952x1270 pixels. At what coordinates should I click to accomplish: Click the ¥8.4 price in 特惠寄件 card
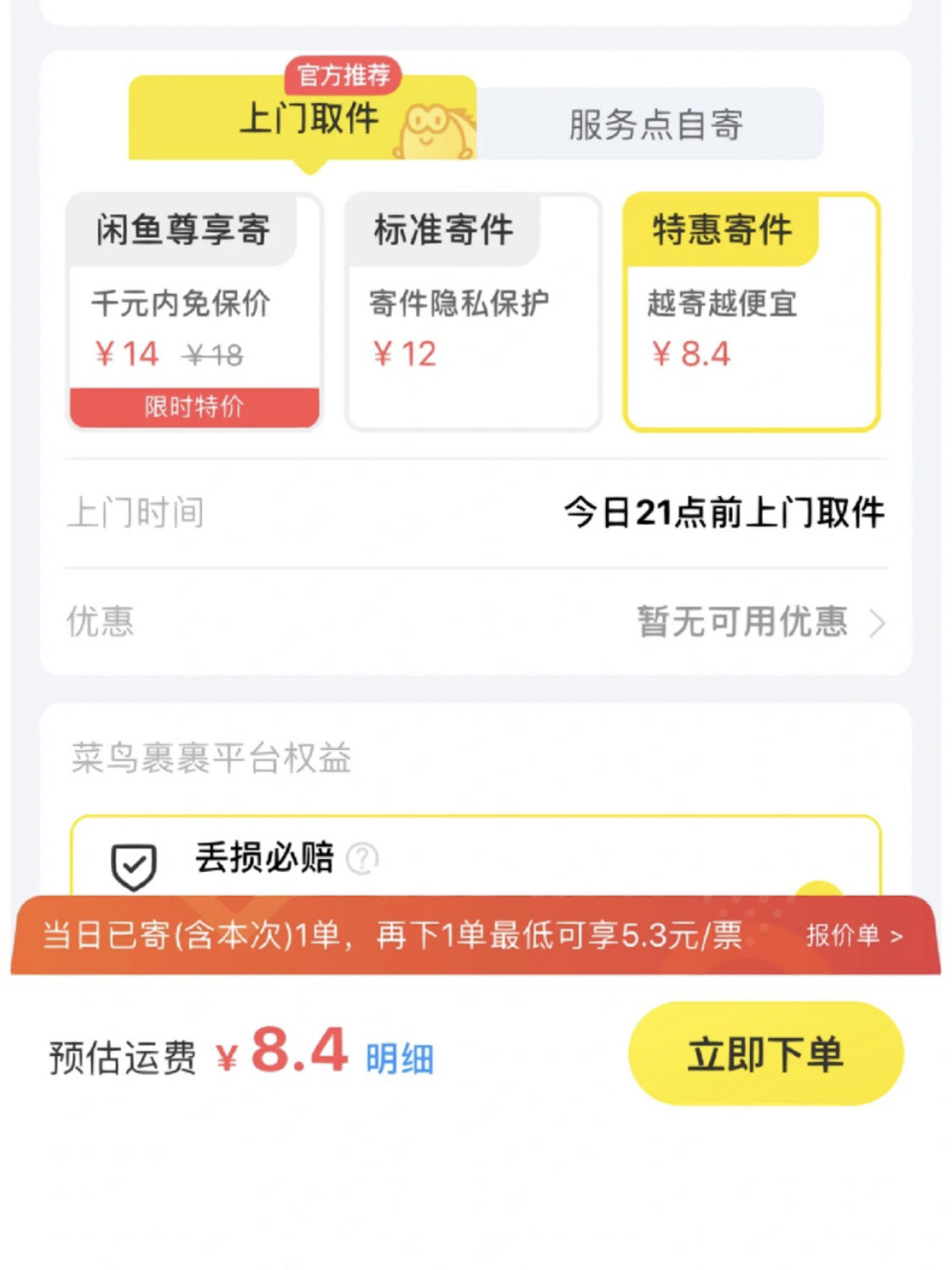tap(692, 354)
